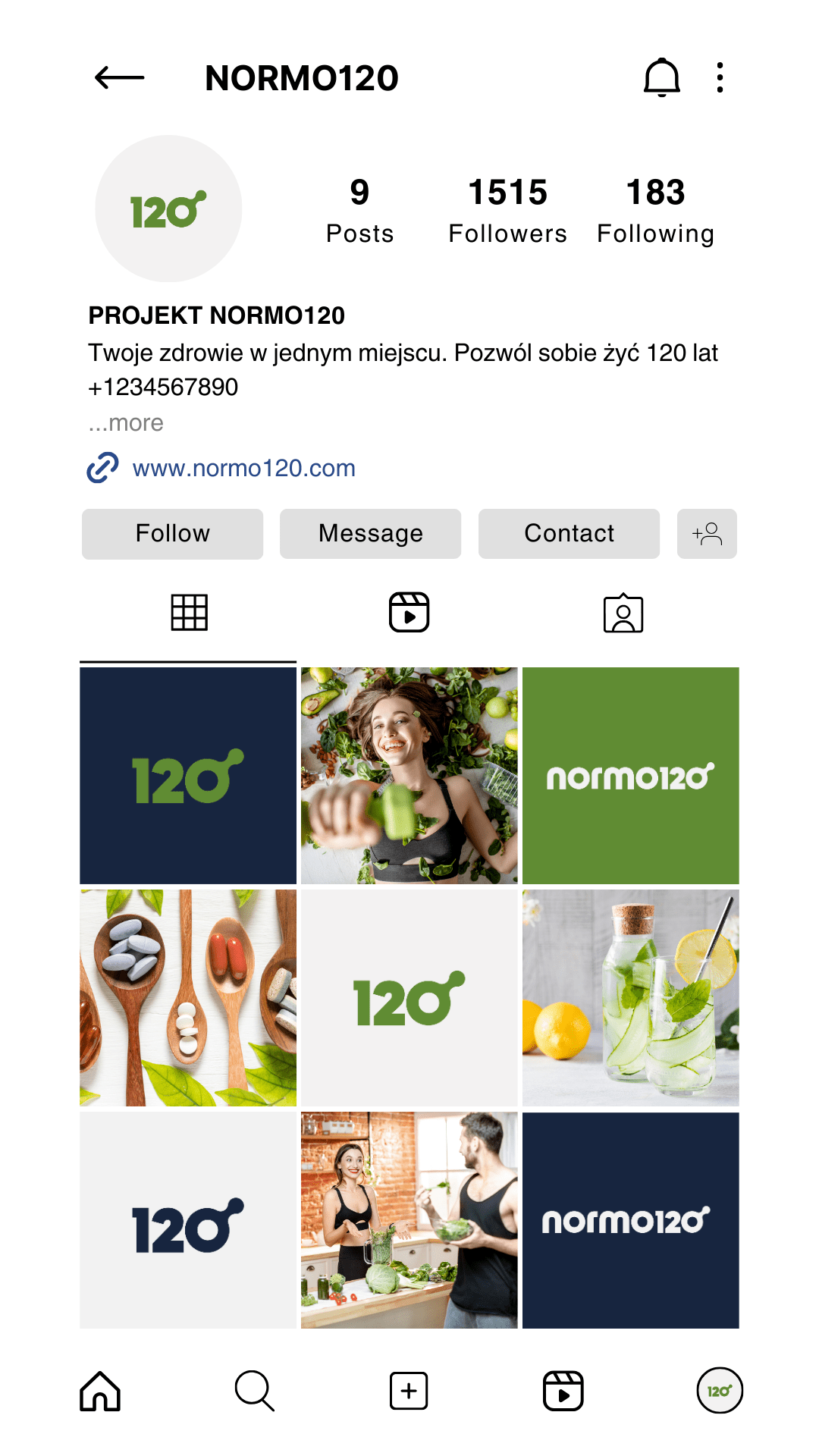
Task: Open the couple cooking in kitchen post
Action: (x=409, y=1220)
